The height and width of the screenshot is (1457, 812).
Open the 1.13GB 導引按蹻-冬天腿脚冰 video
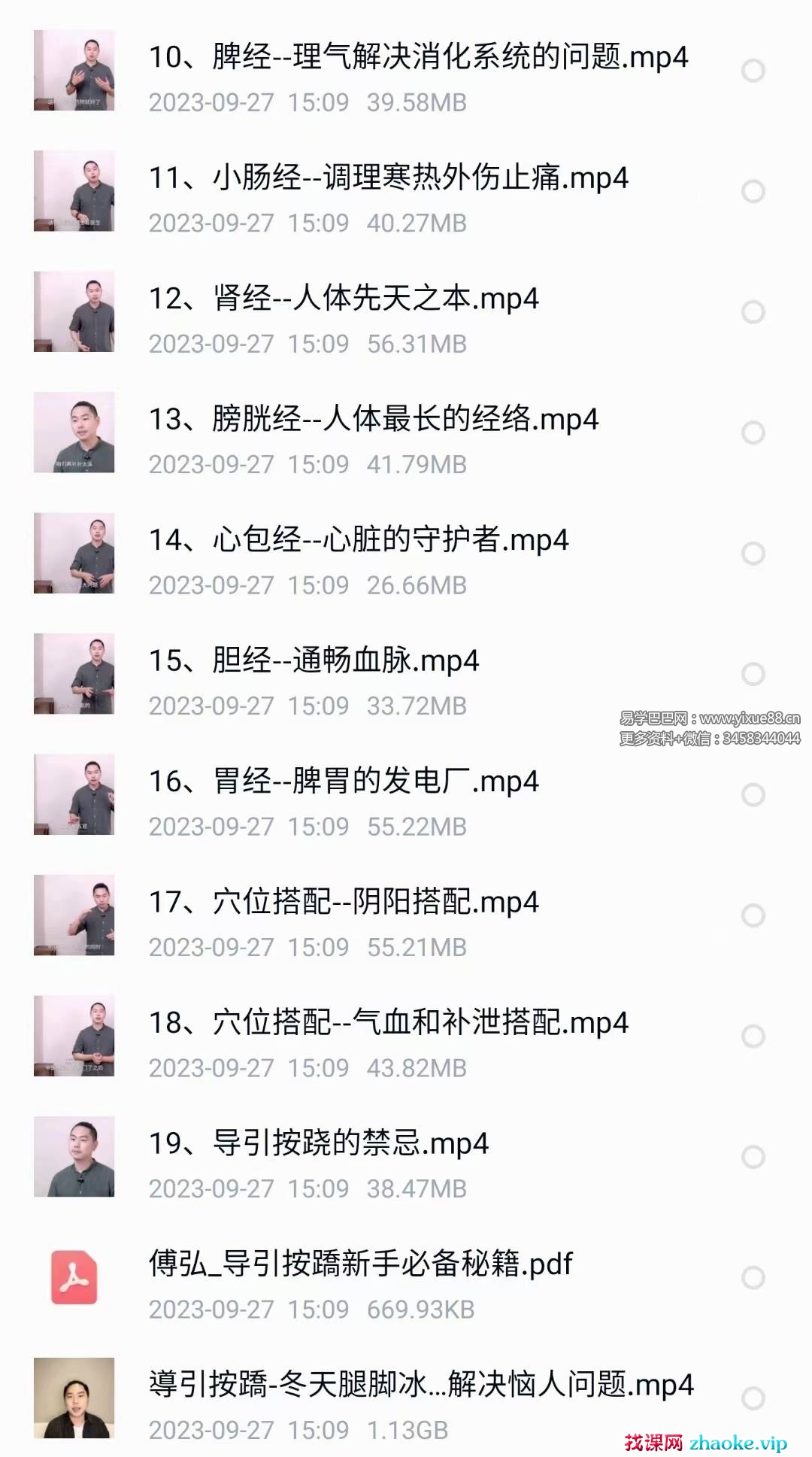point(421,1386)
